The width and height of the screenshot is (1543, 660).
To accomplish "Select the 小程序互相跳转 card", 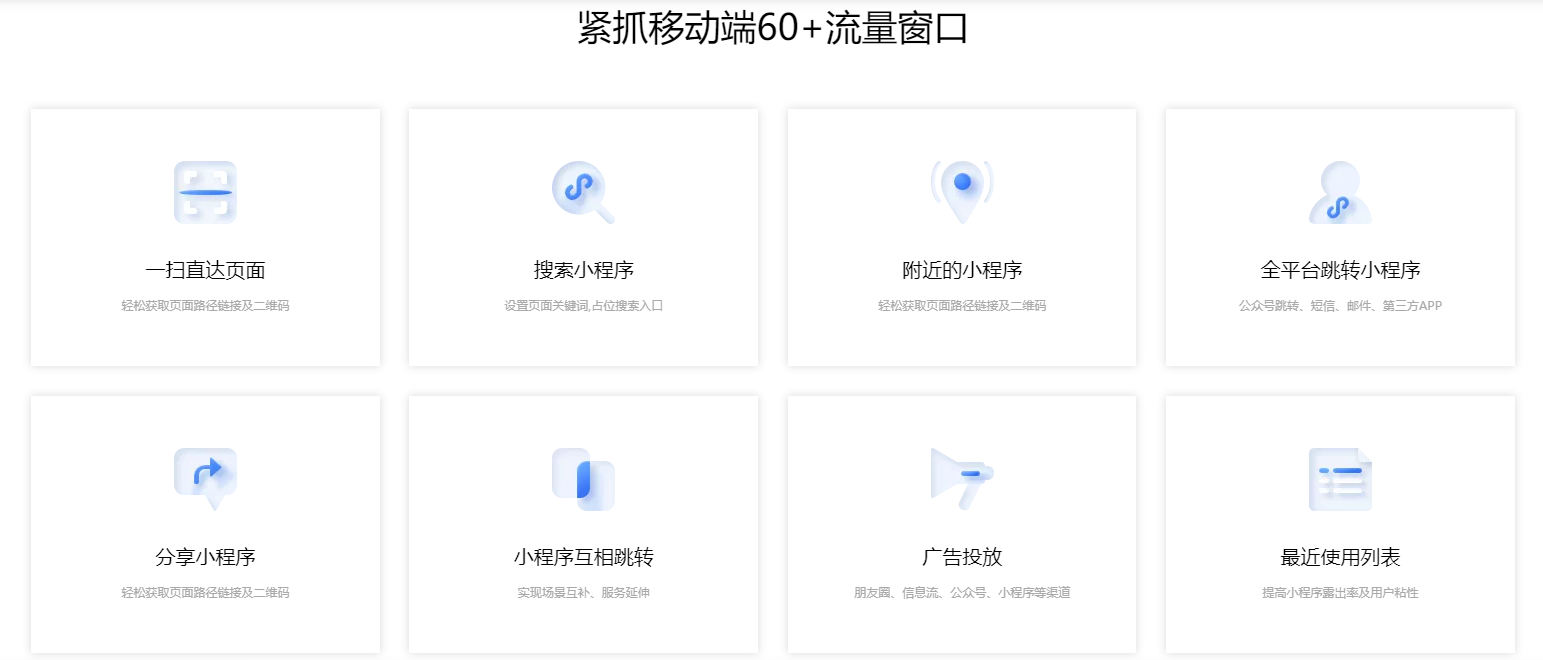I will 583,525.
